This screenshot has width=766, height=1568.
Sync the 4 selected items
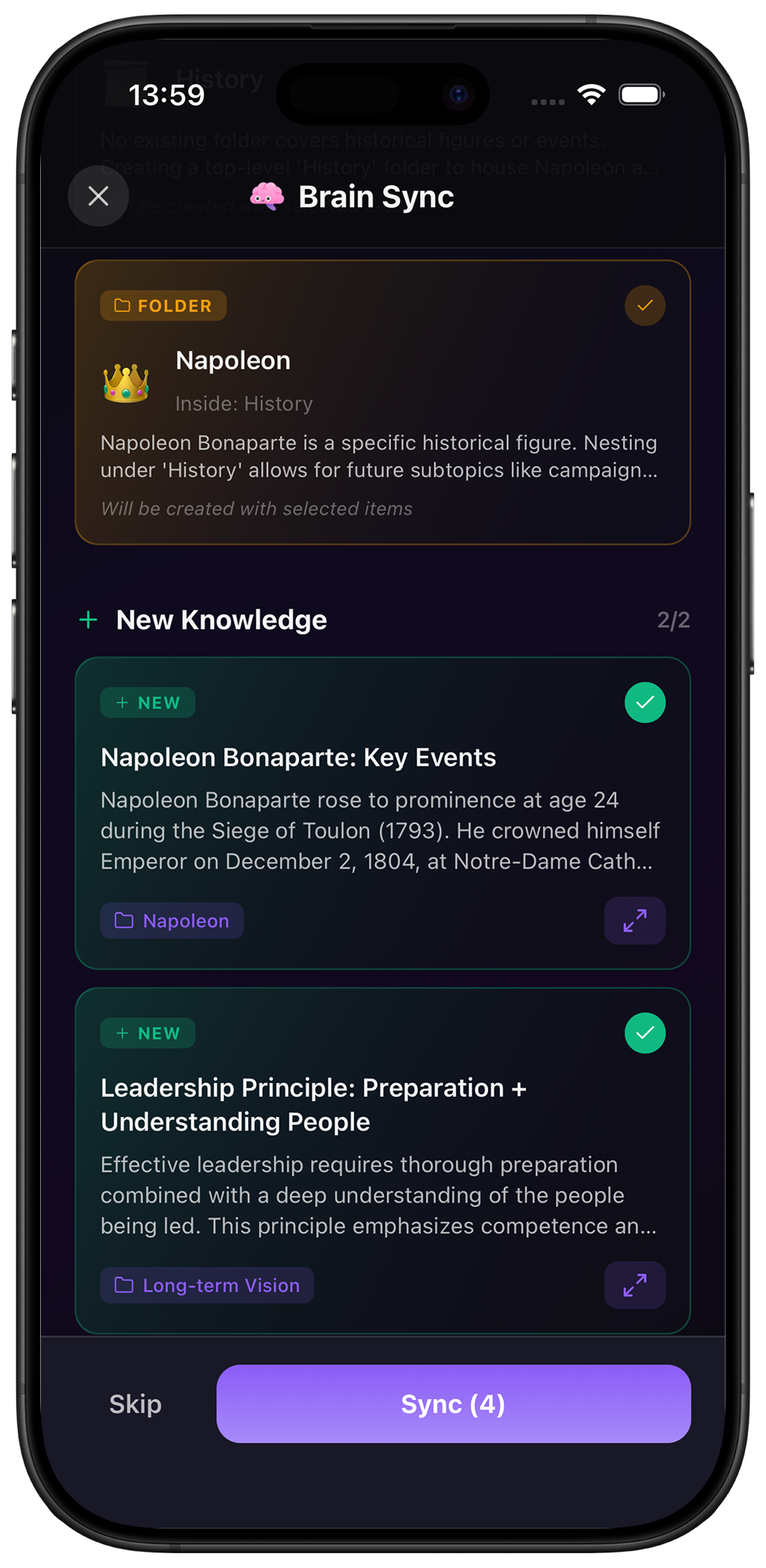tap(453, 1404)
